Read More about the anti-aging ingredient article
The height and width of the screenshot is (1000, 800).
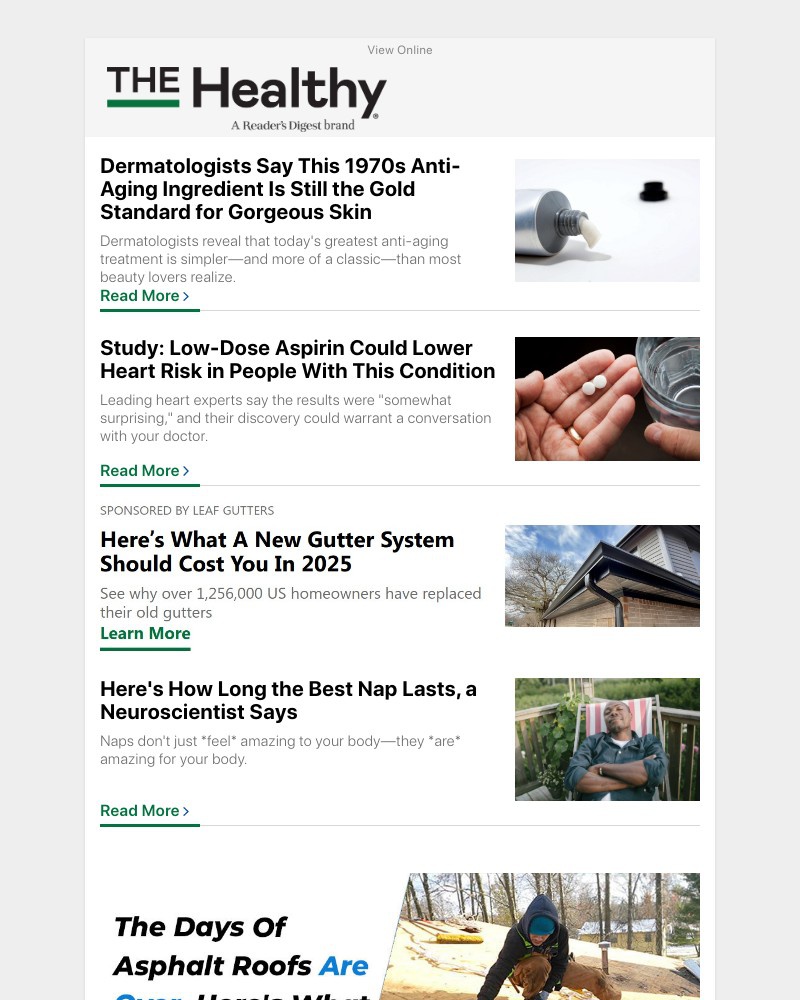coord(144,296)
